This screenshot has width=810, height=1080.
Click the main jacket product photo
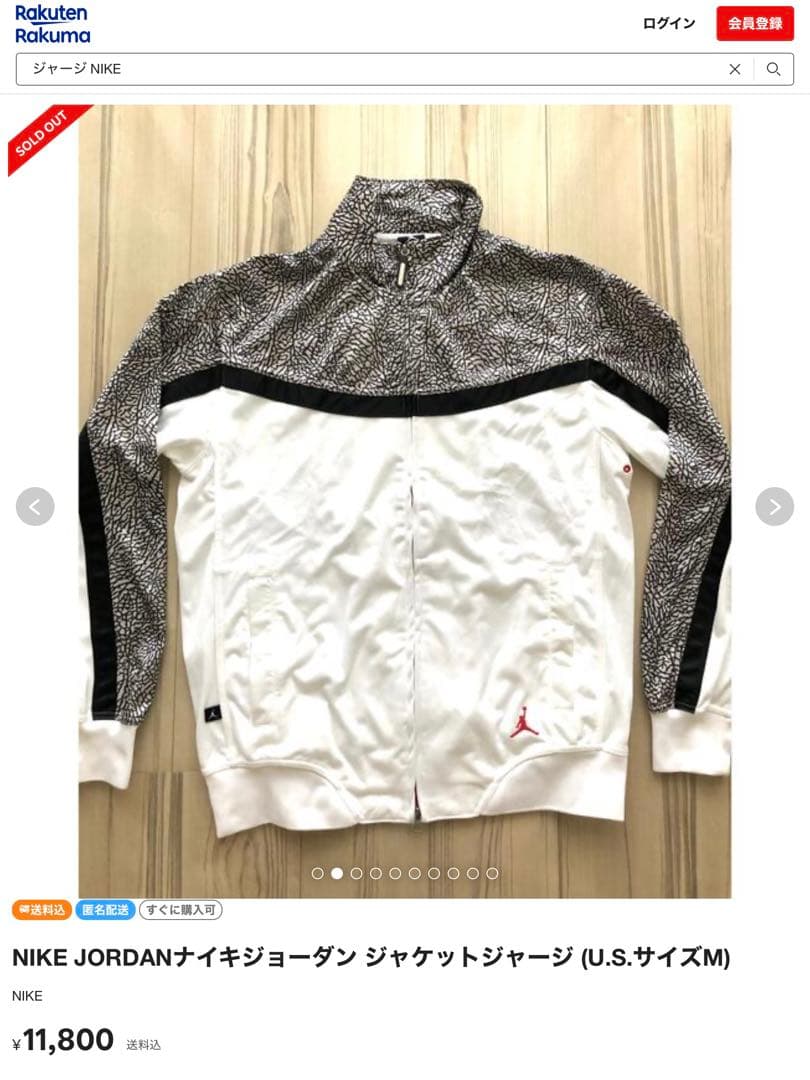(405, 500)
